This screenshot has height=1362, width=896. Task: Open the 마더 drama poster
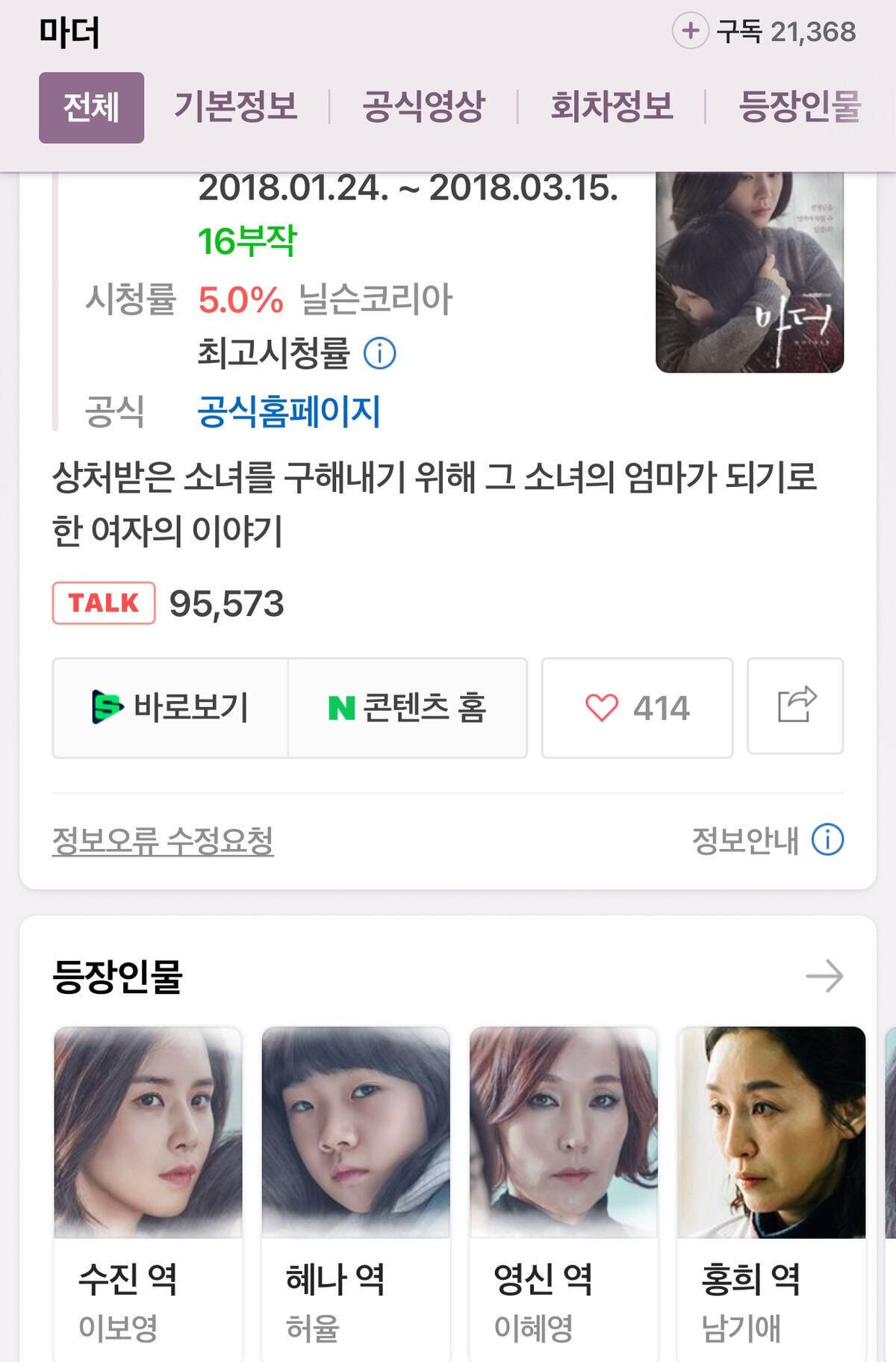coord(749,272)
